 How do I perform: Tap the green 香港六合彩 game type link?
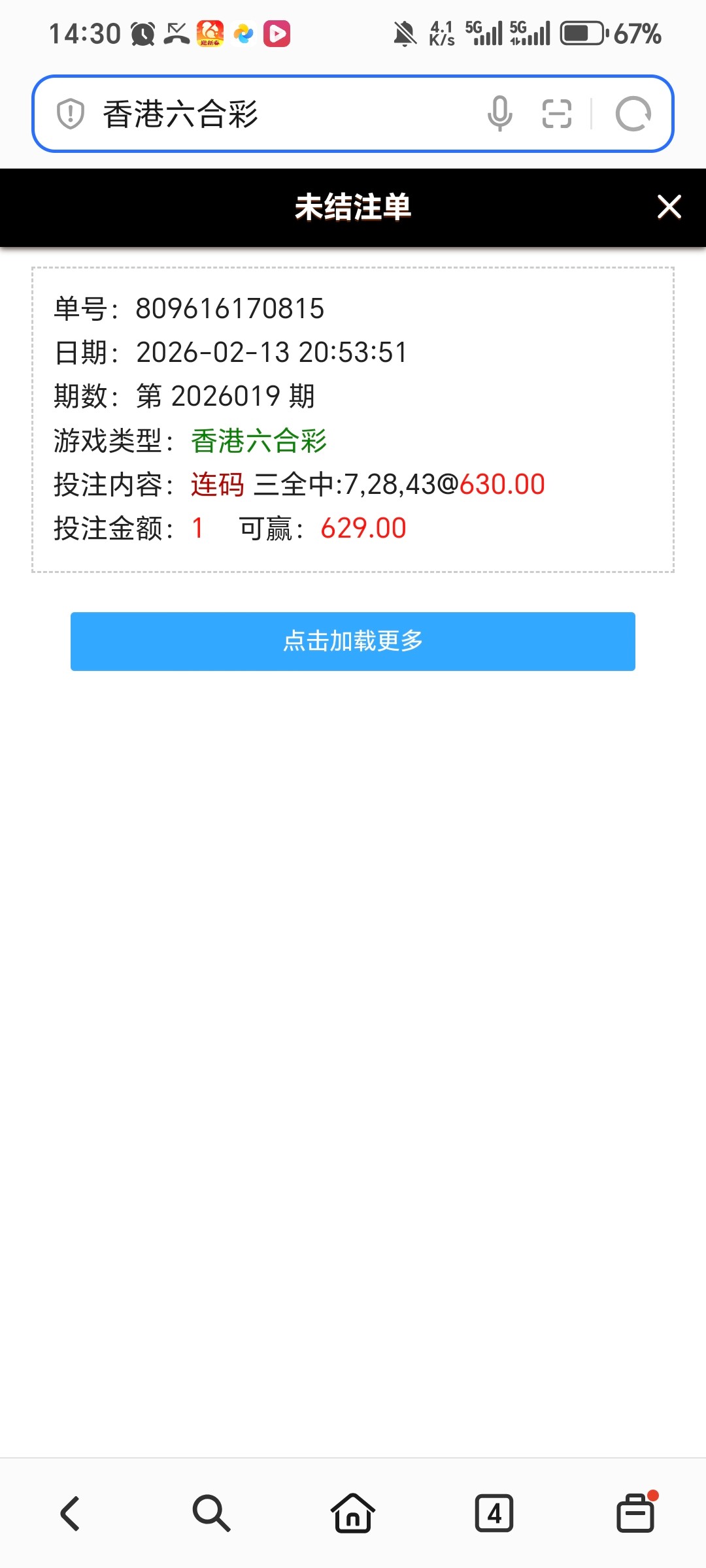(259, 440)
